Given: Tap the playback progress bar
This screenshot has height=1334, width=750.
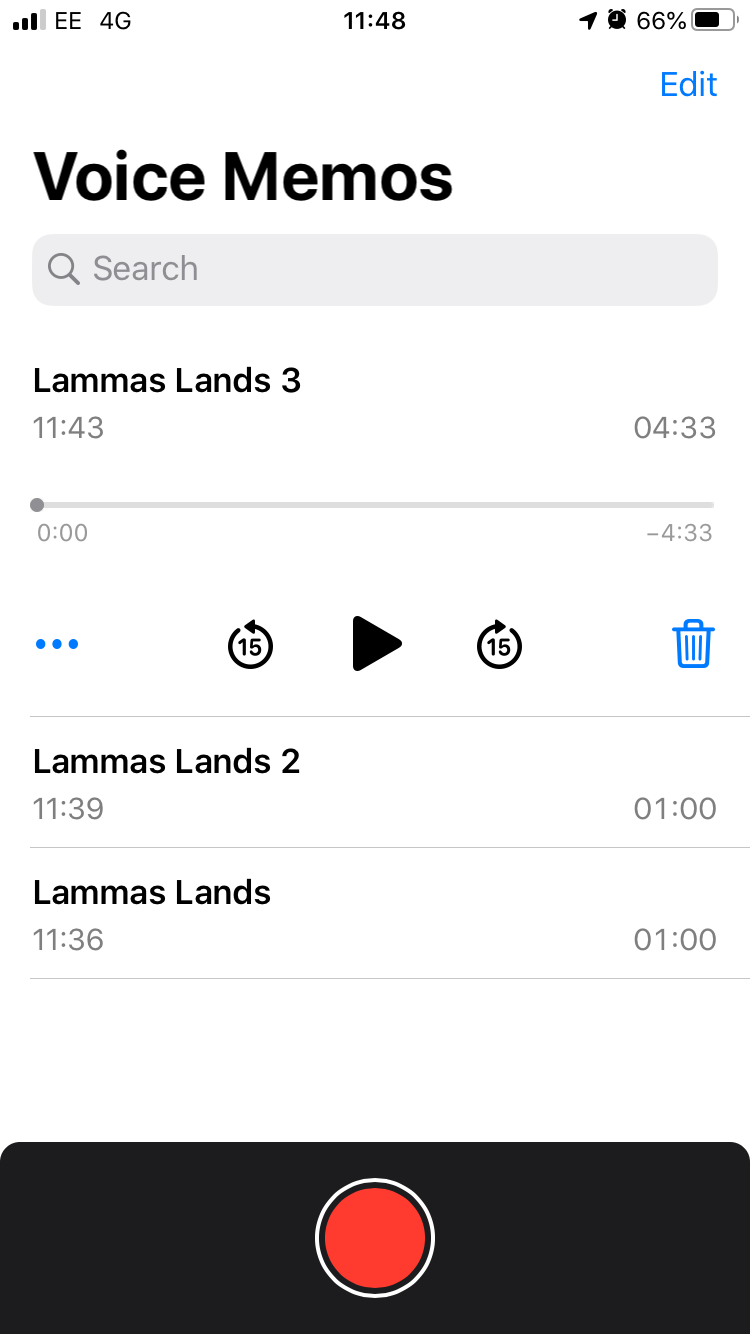Looking at the screenshot, I should (375, 505).
